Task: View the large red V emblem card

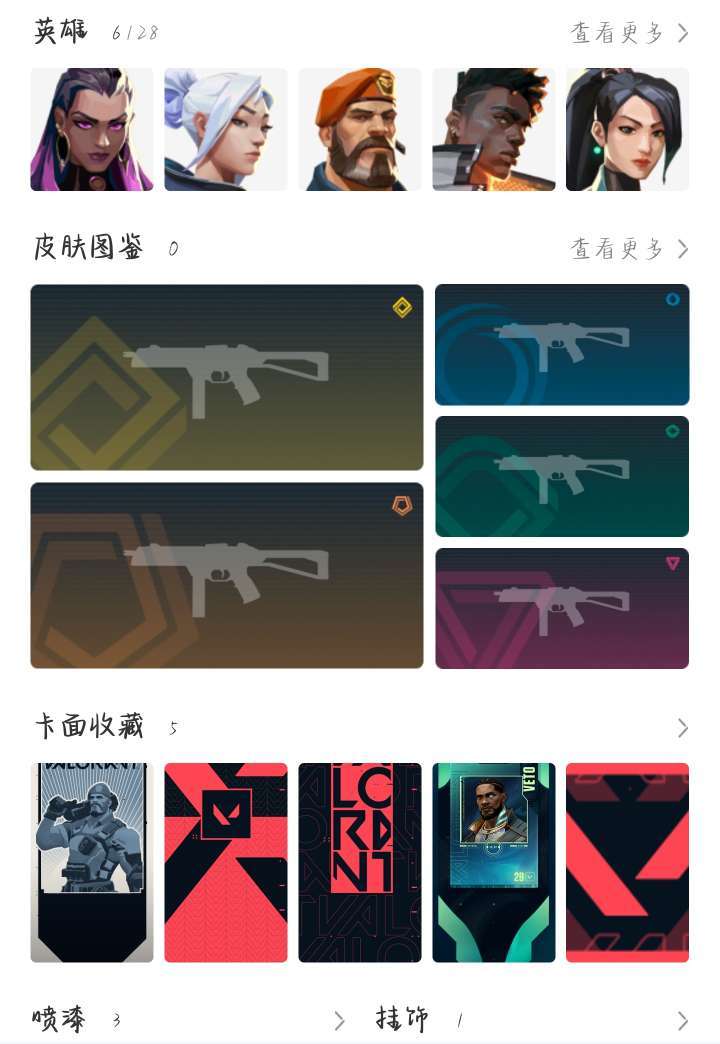Action: tap(627, 862)
